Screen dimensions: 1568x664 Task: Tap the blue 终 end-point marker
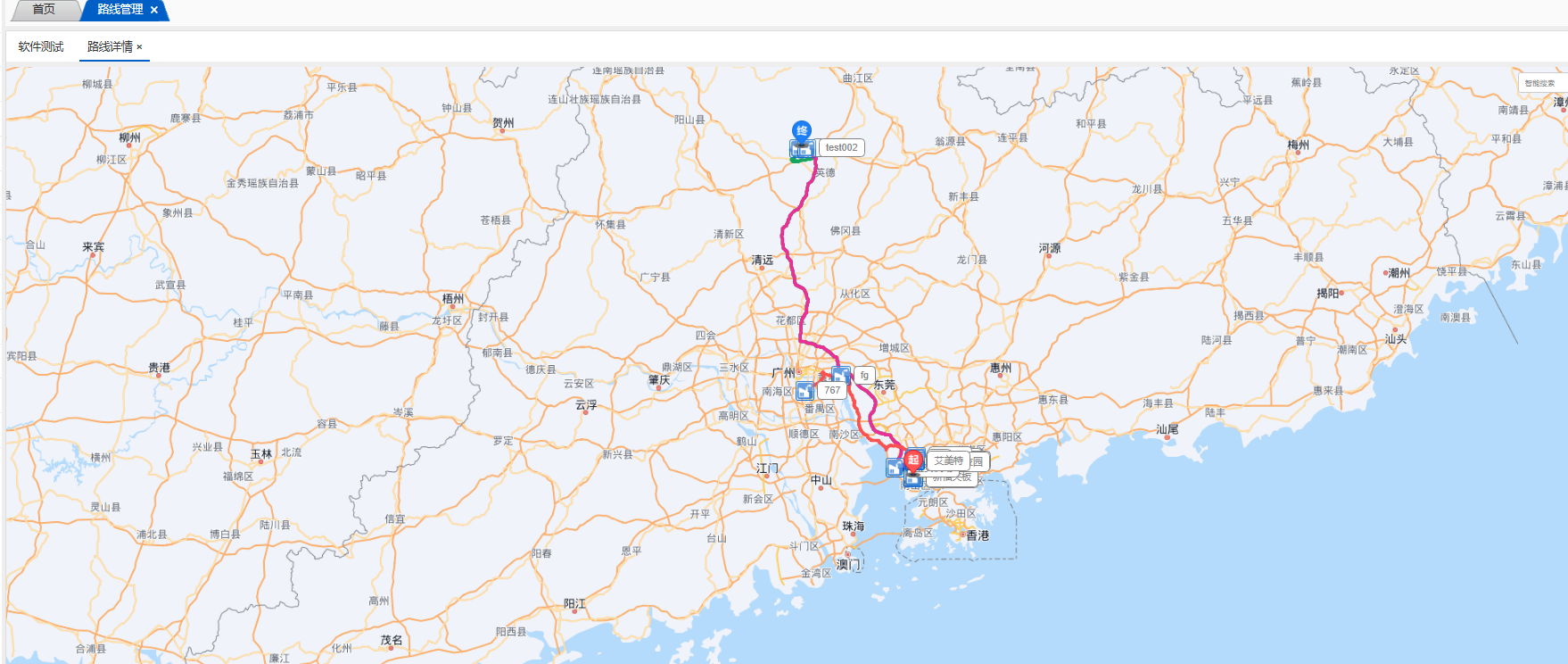[802, 130]
